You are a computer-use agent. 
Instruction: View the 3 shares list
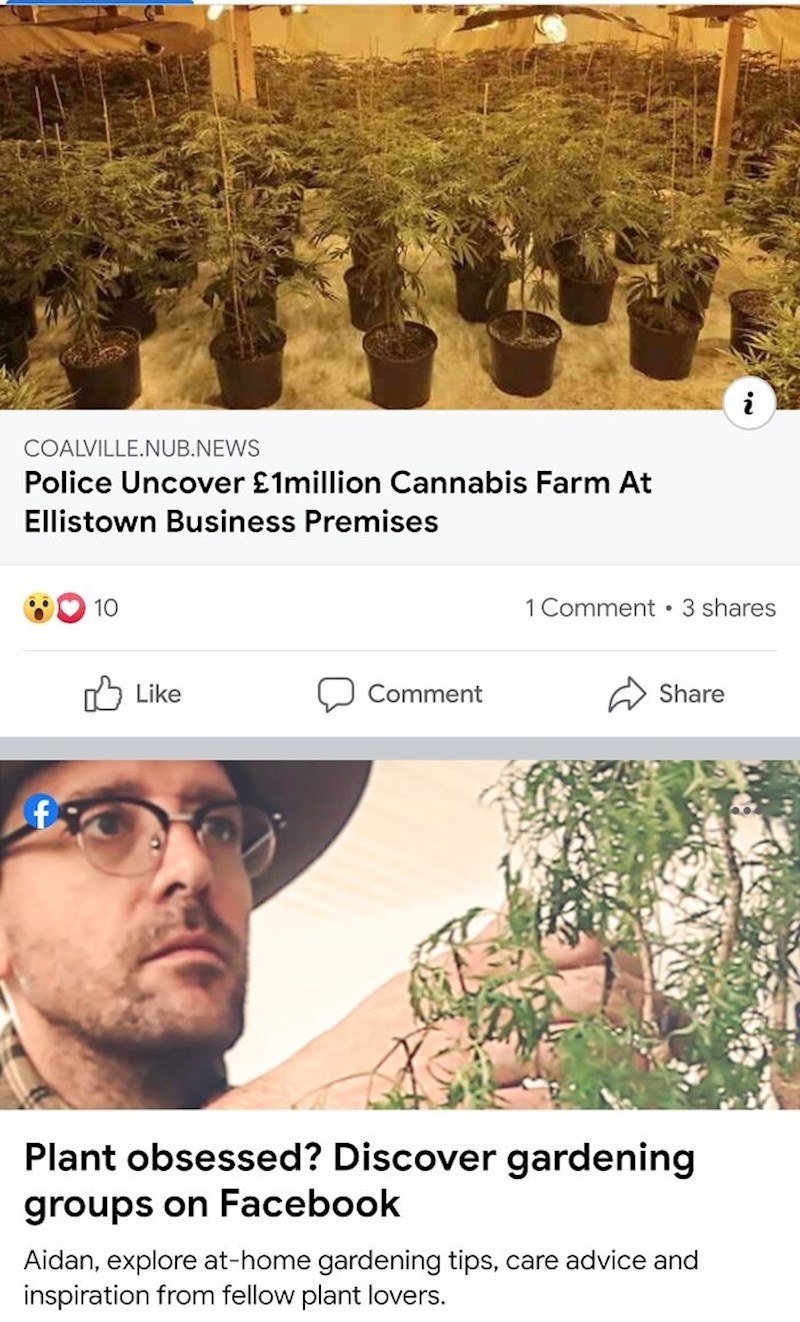(x=728, y=608)
